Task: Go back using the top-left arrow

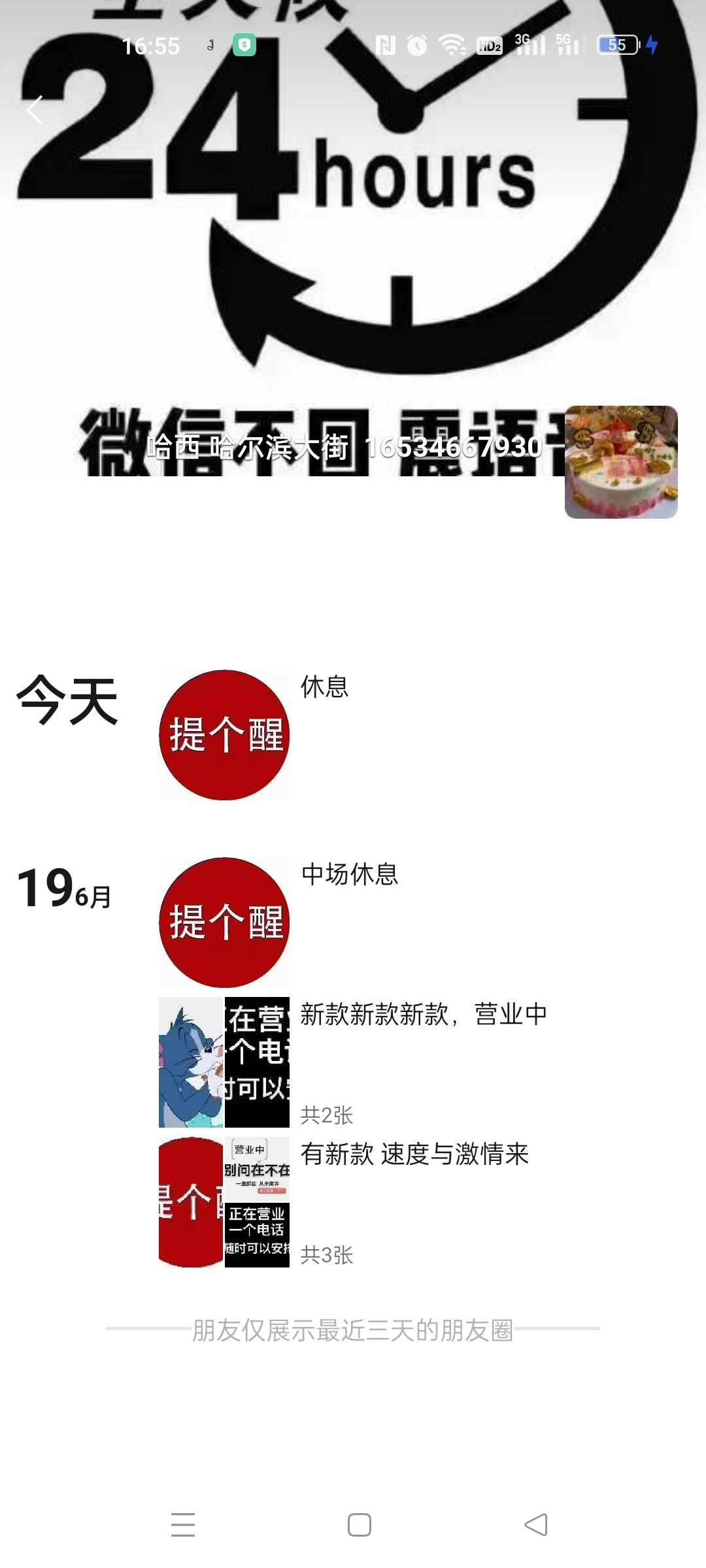Action: pos(35,110)
